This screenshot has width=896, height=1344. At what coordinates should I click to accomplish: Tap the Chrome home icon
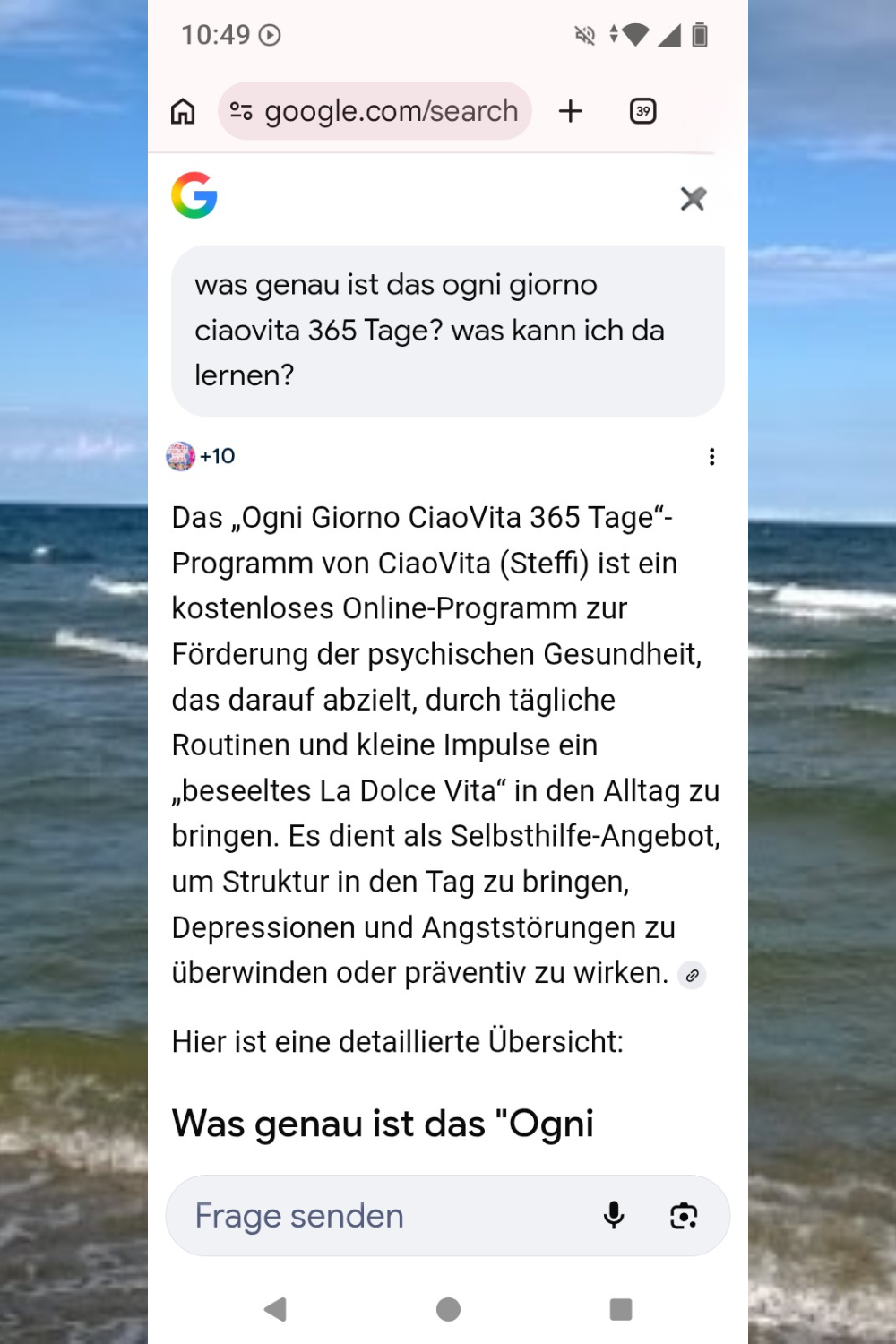pos(183,110)
